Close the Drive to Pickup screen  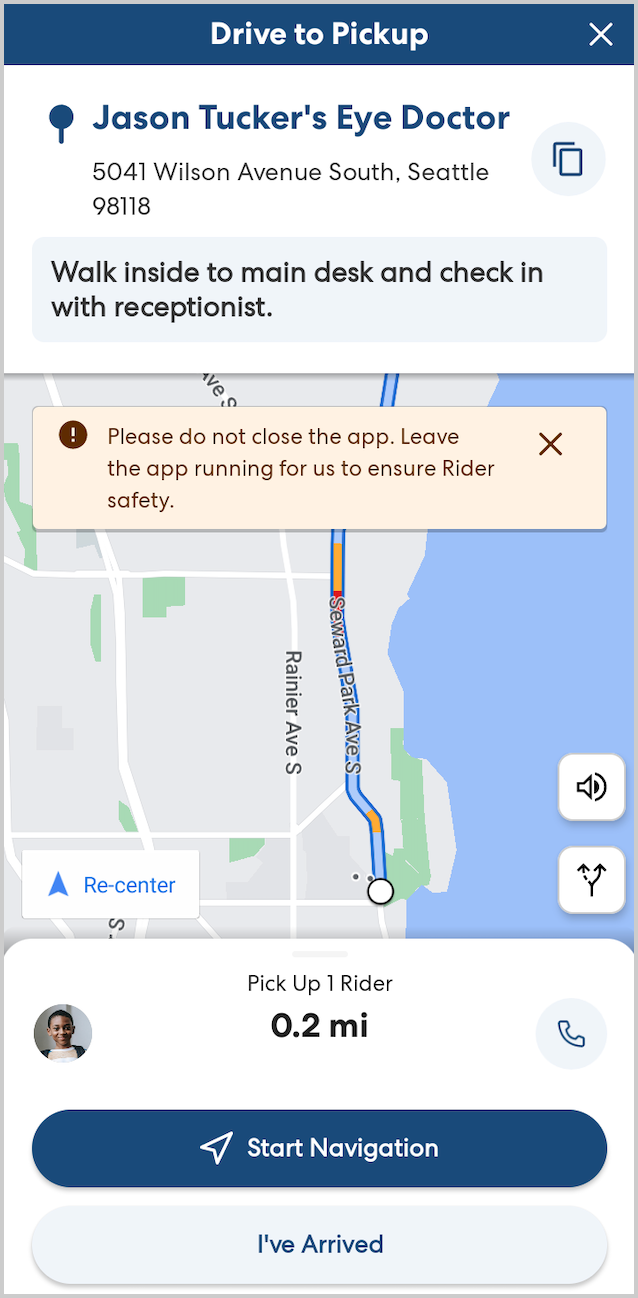coord(601,35)
